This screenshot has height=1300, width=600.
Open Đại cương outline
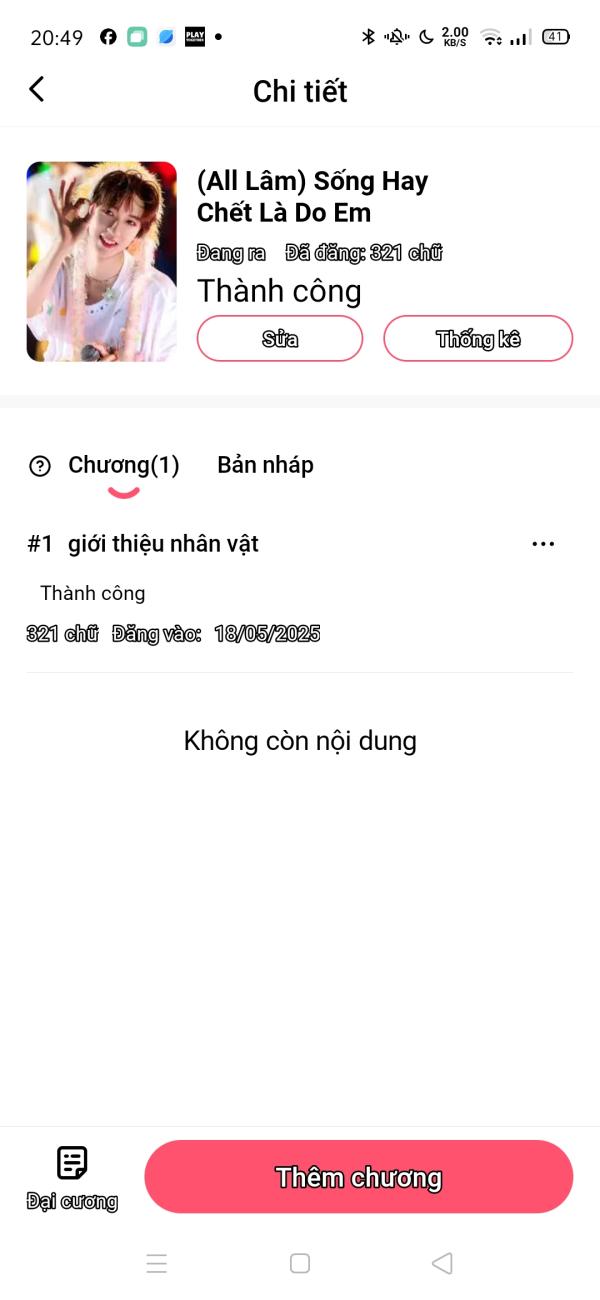(72, 1178)
